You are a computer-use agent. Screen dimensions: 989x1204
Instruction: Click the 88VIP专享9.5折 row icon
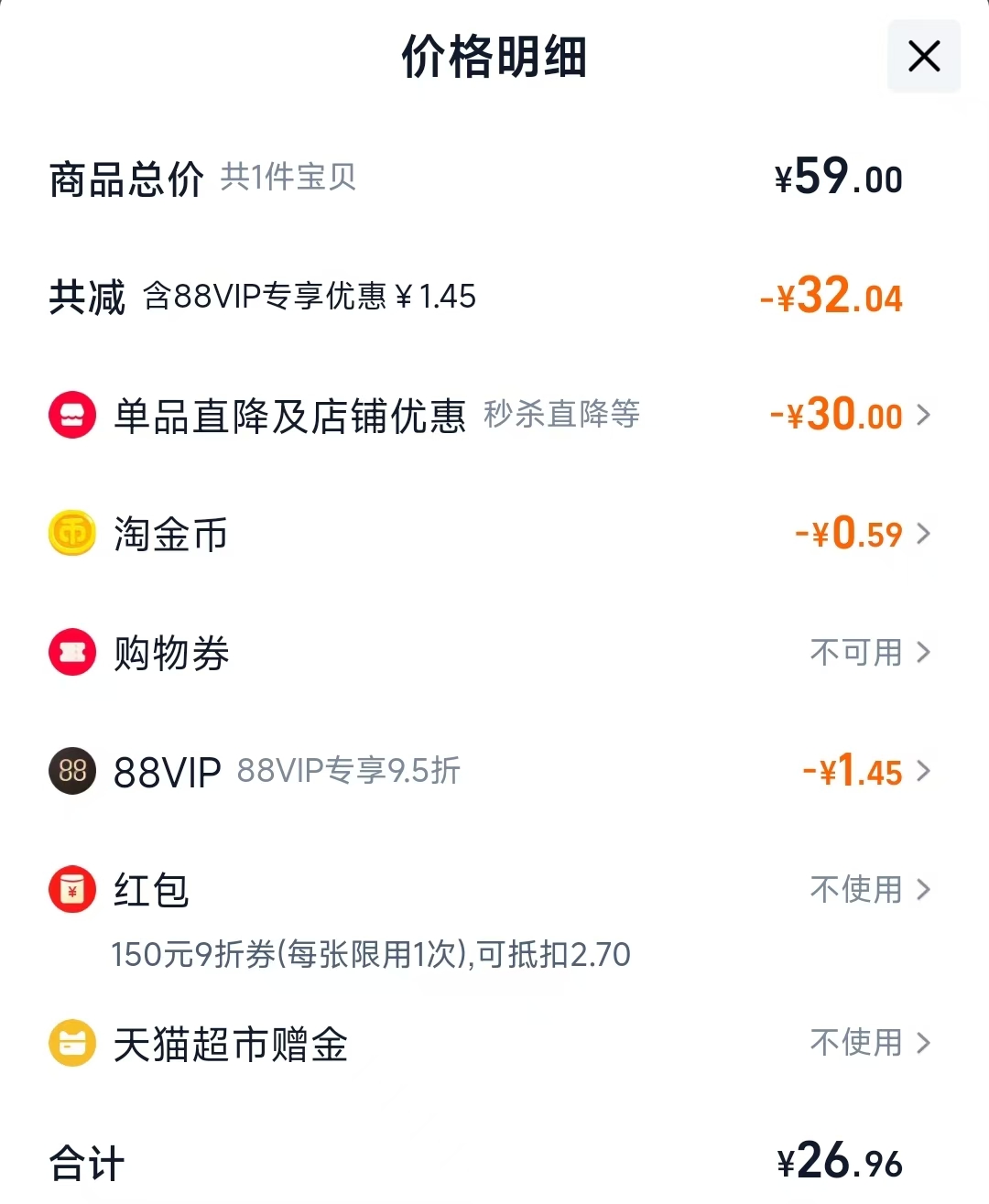71,770
